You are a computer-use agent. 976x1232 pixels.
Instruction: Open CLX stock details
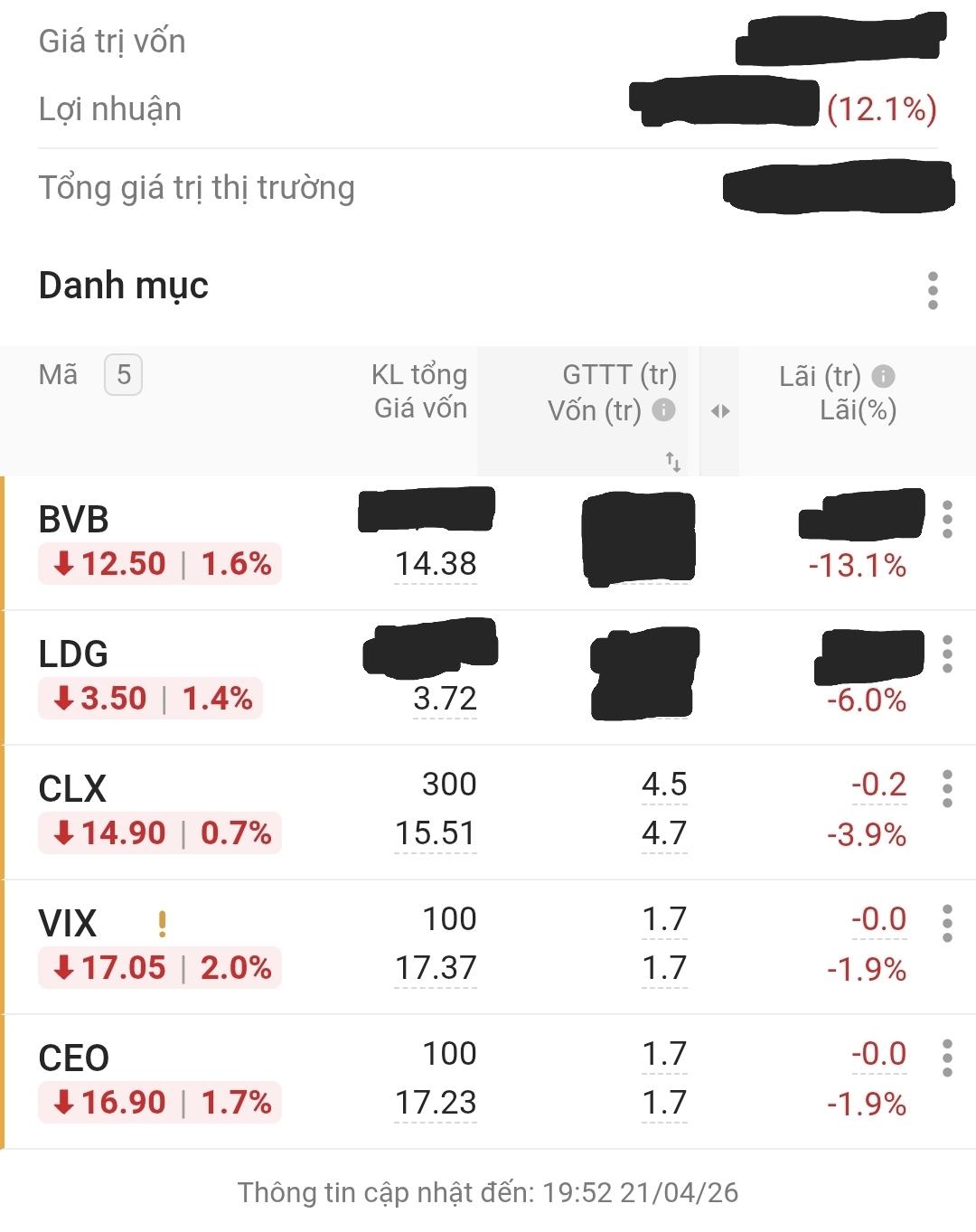[x=72, y=789]
